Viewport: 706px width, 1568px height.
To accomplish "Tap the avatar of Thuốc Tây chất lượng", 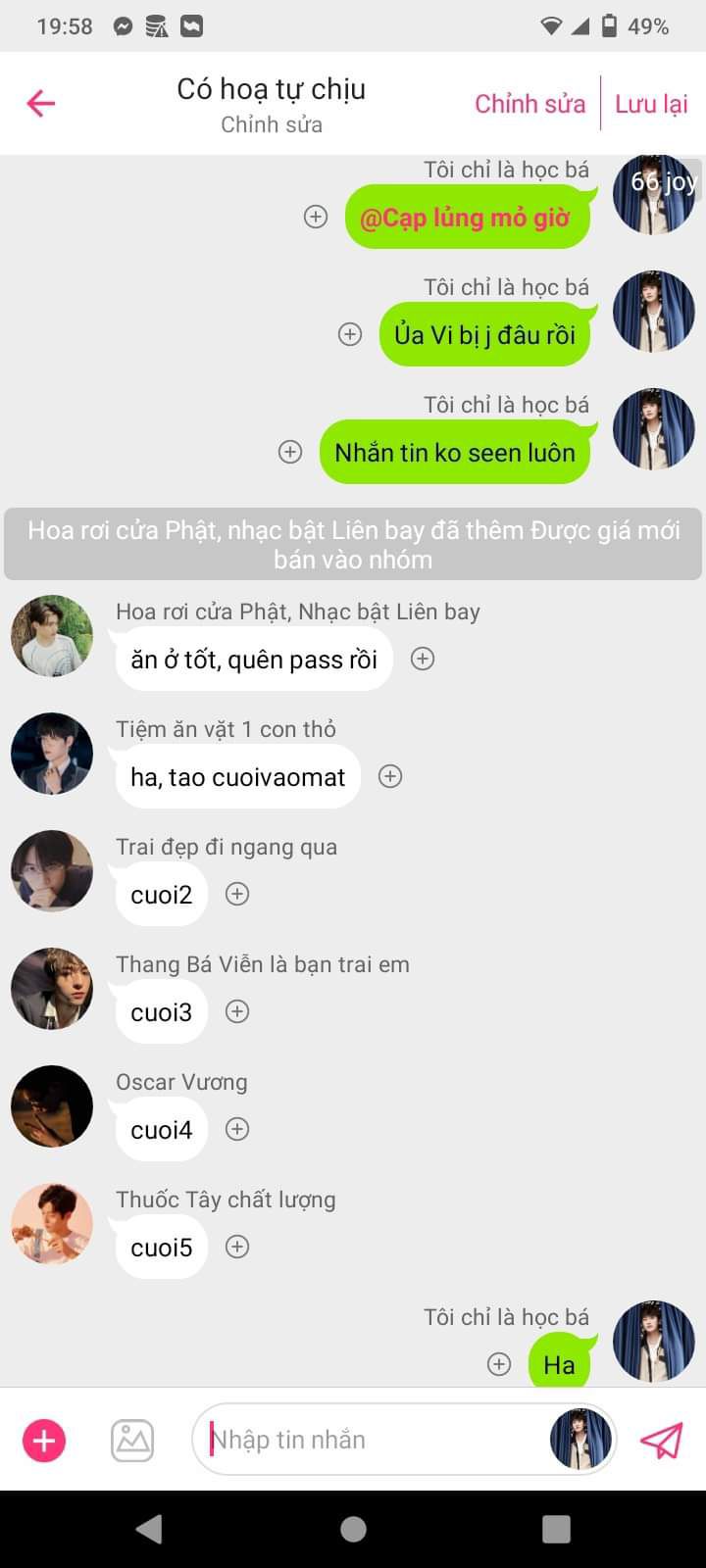I will coord(52,1224).
